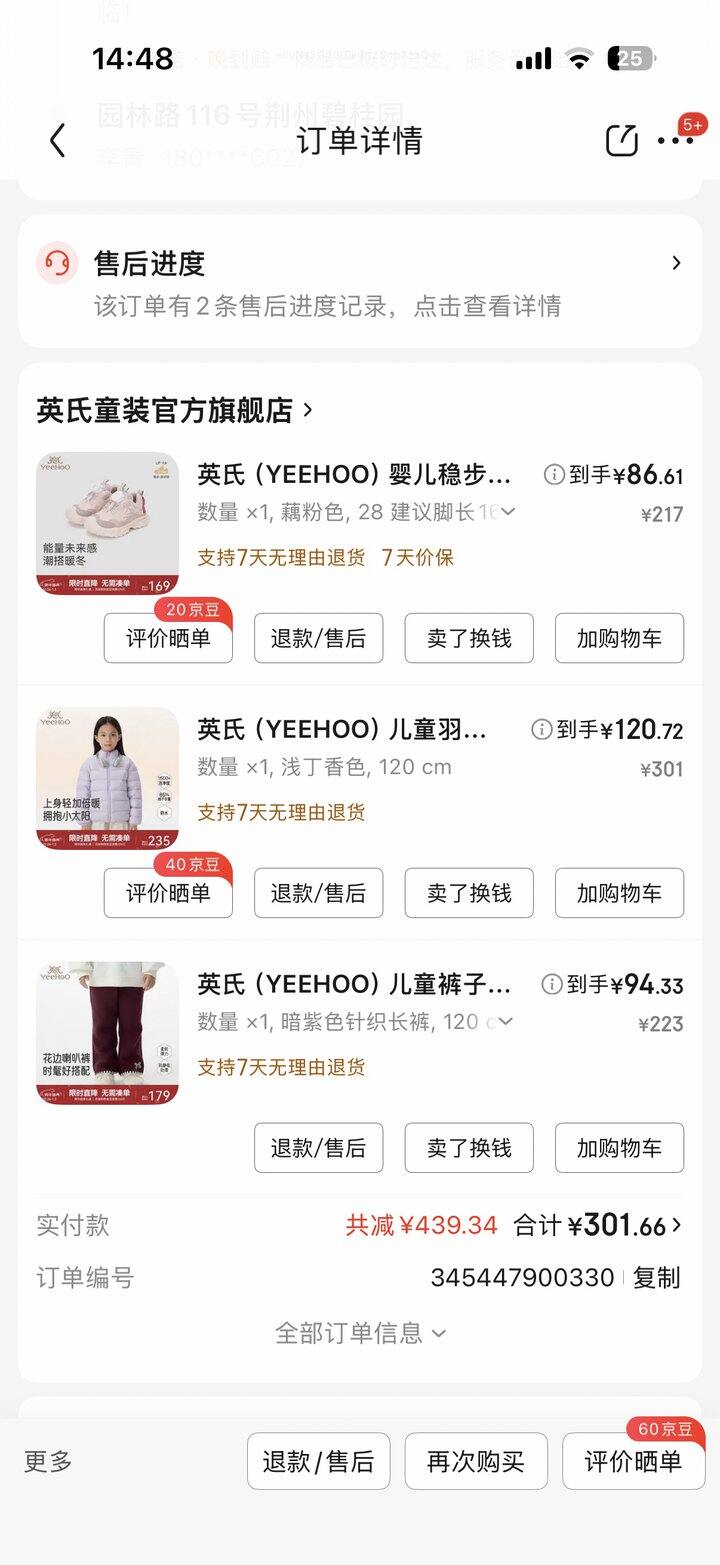Expand the 藕粉色 shoe specification details
Image resolution: width=720 pixels, height=1565 pixels.
pos(508,512)
